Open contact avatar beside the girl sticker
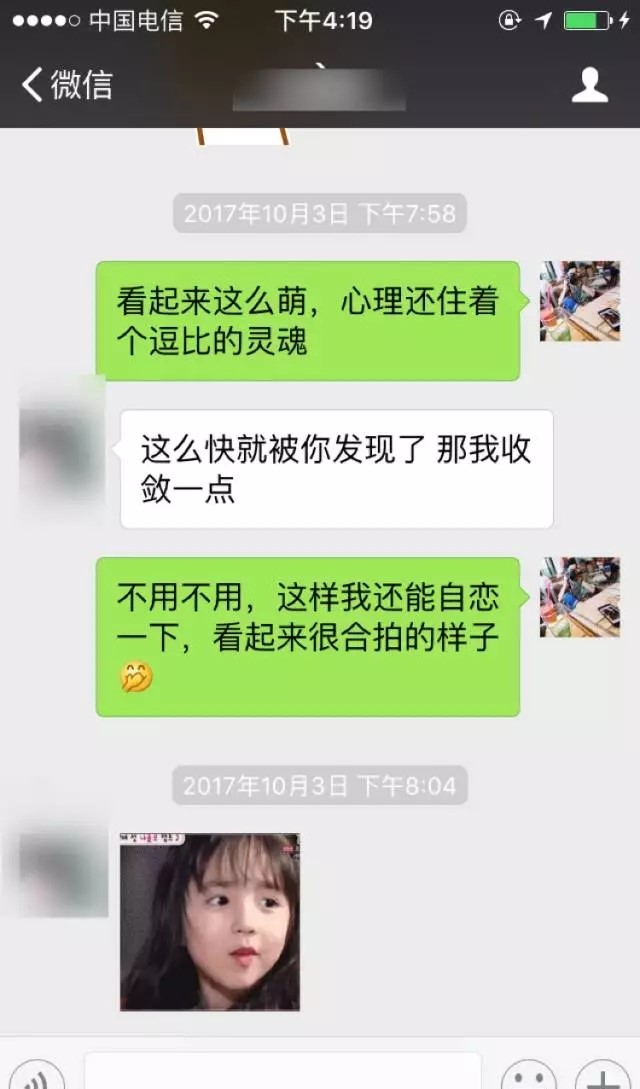640x1089 pixels. coord(62,871)
